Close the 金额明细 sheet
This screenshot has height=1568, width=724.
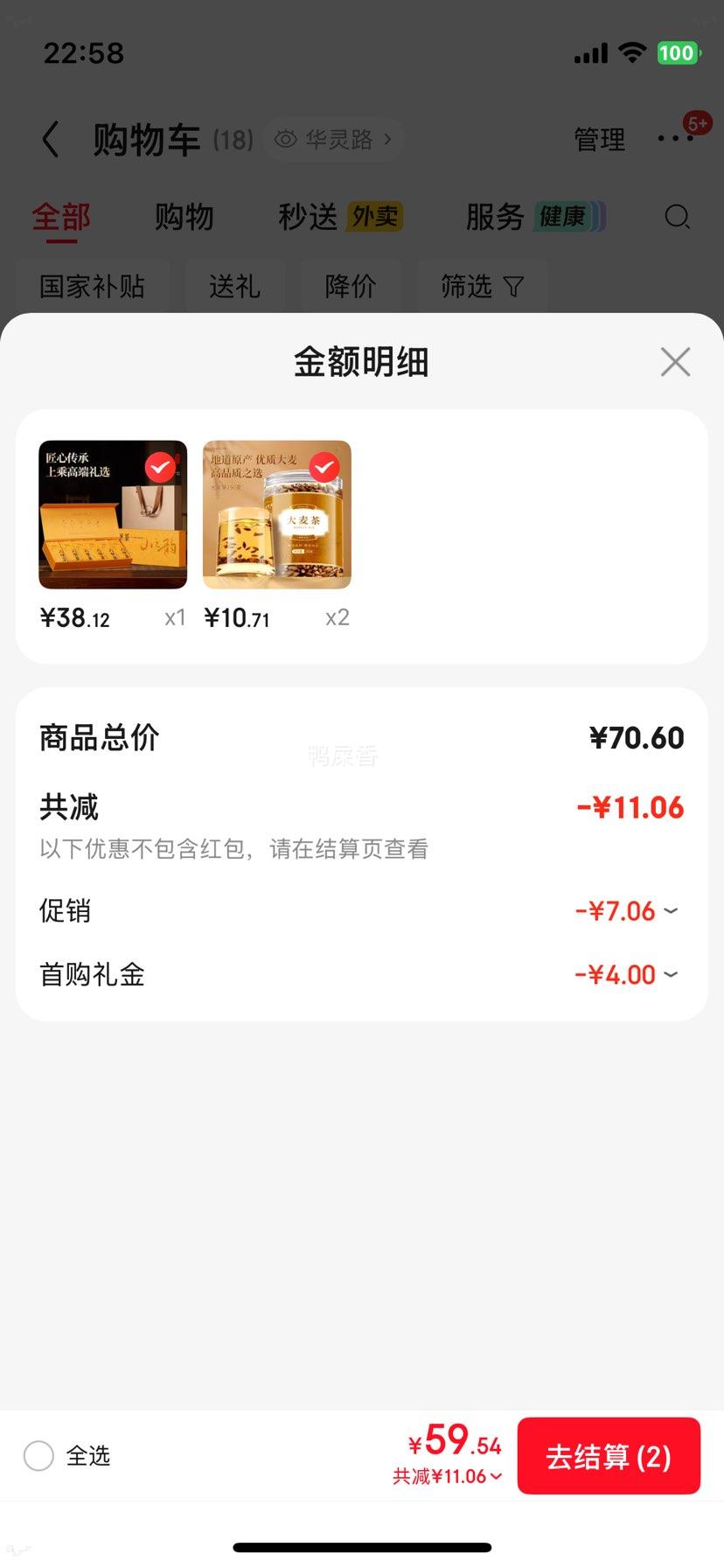click(675, 361)
